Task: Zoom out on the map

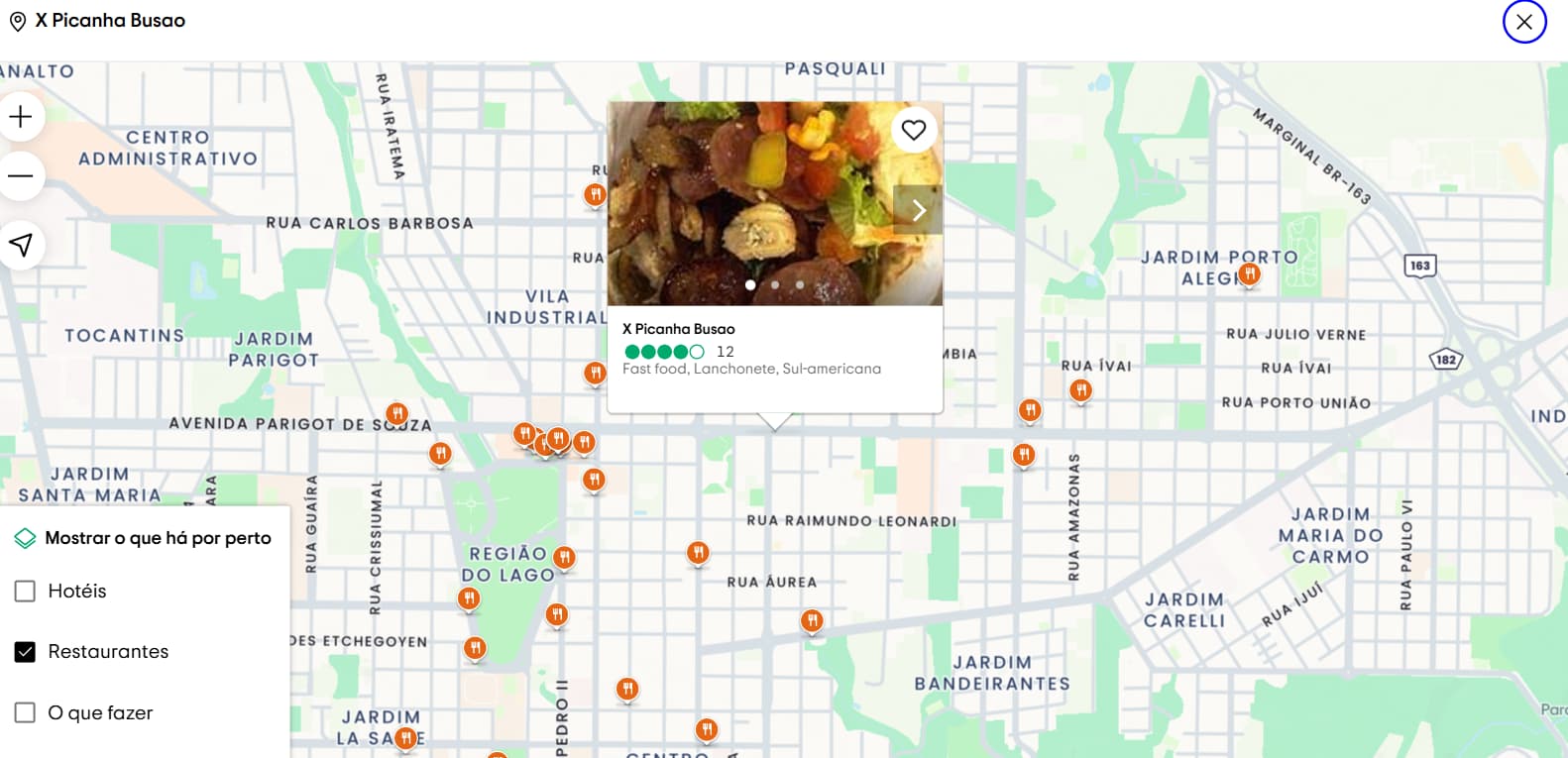Action: coord(21,176)
